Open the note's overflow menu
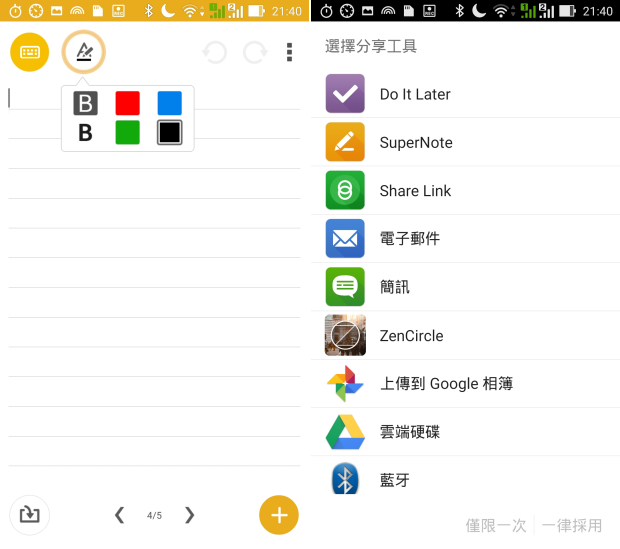 [290, 52]
